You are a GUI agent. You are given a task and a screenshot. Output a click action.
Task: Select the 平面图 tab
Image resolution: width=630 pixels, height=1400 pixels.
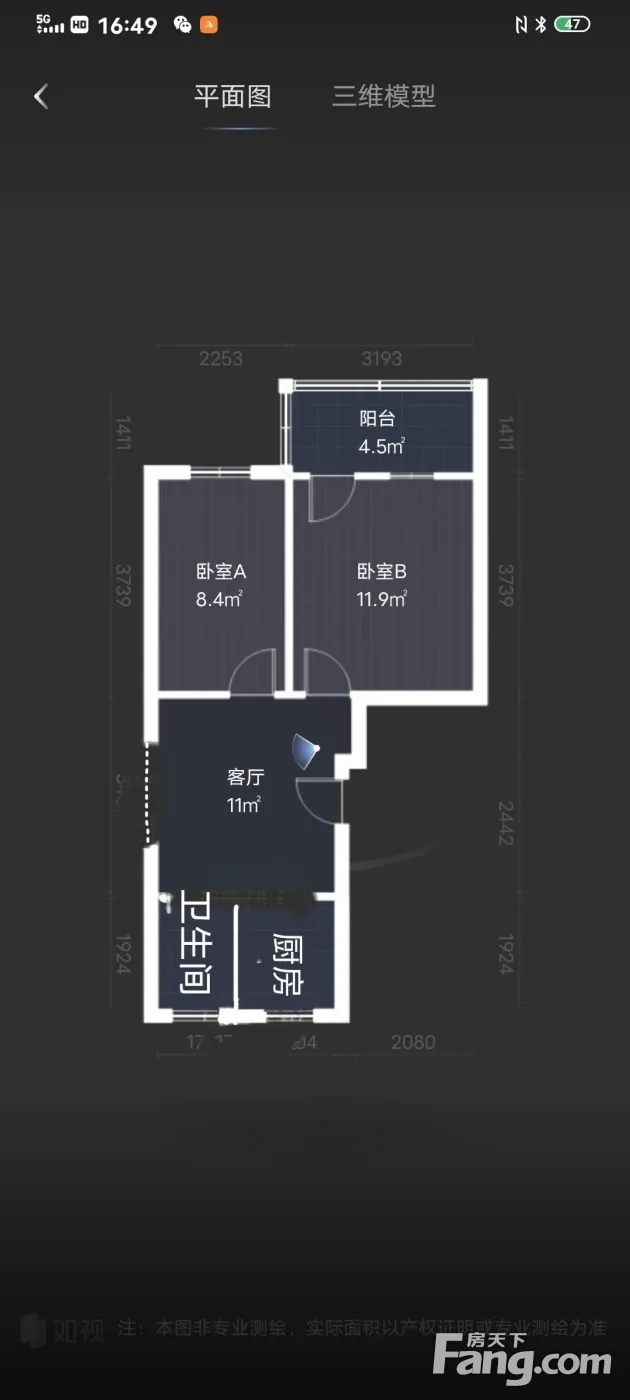(232, 97)
